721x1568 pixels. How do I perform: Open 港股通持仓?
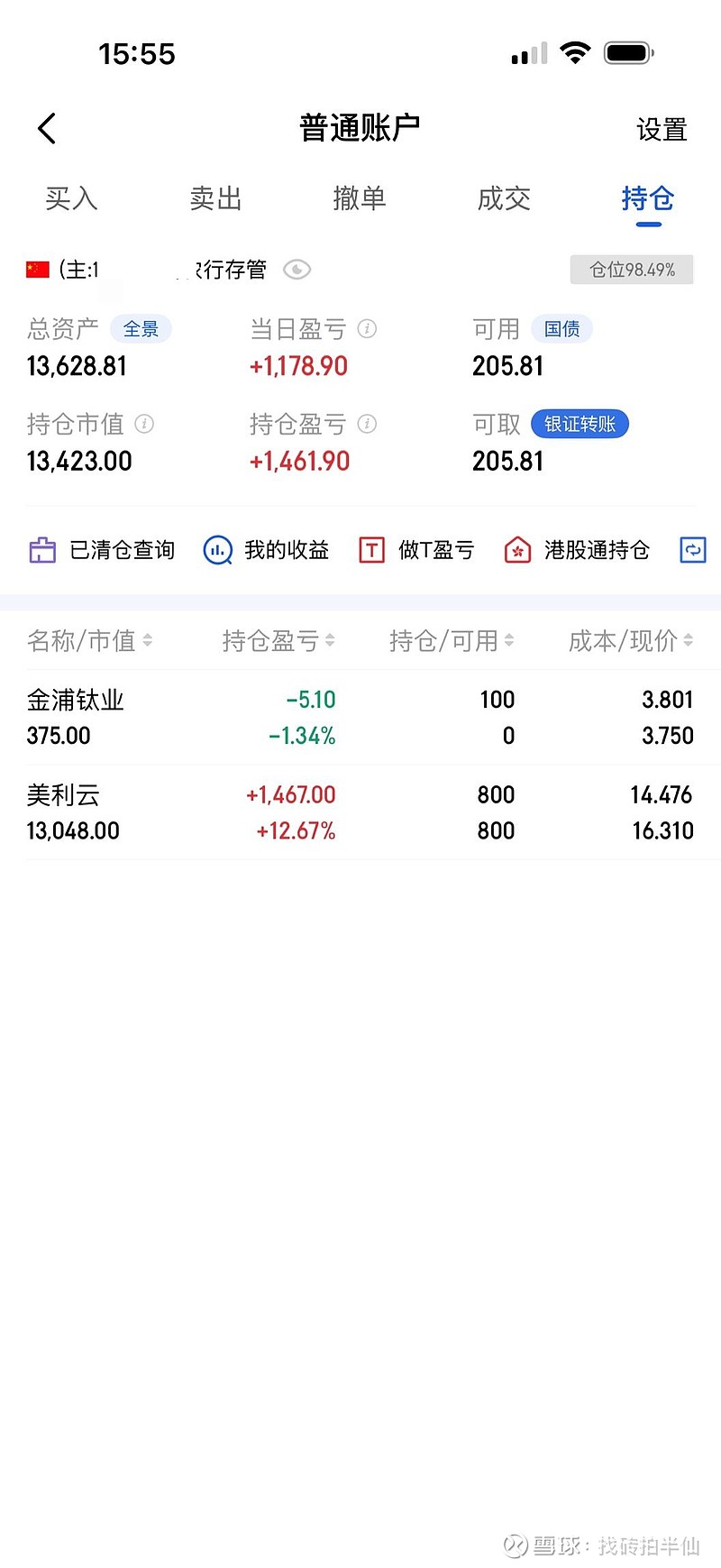[x=577, y=550]
